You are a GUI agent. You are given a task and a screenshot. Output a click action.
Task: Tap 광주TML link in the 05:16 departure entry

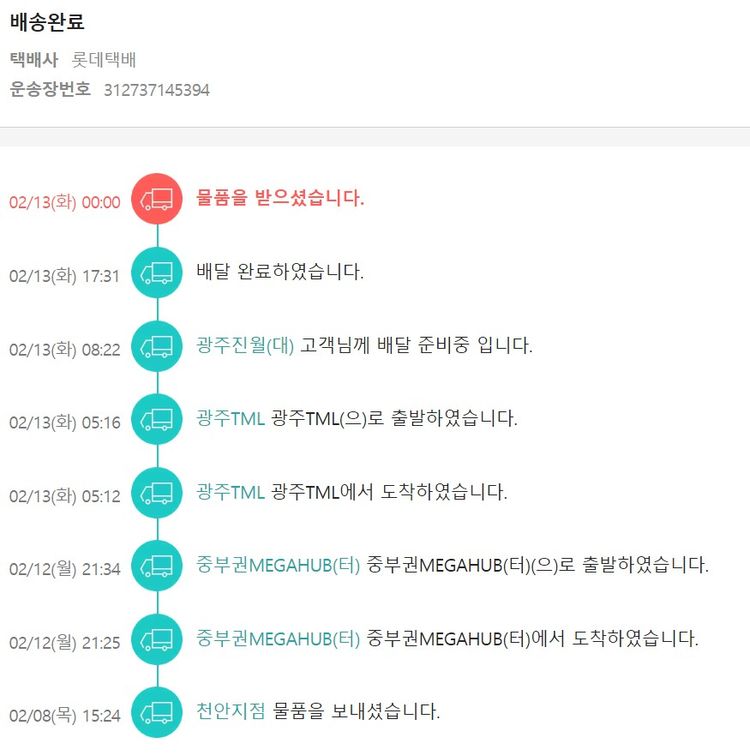(231, 419)
